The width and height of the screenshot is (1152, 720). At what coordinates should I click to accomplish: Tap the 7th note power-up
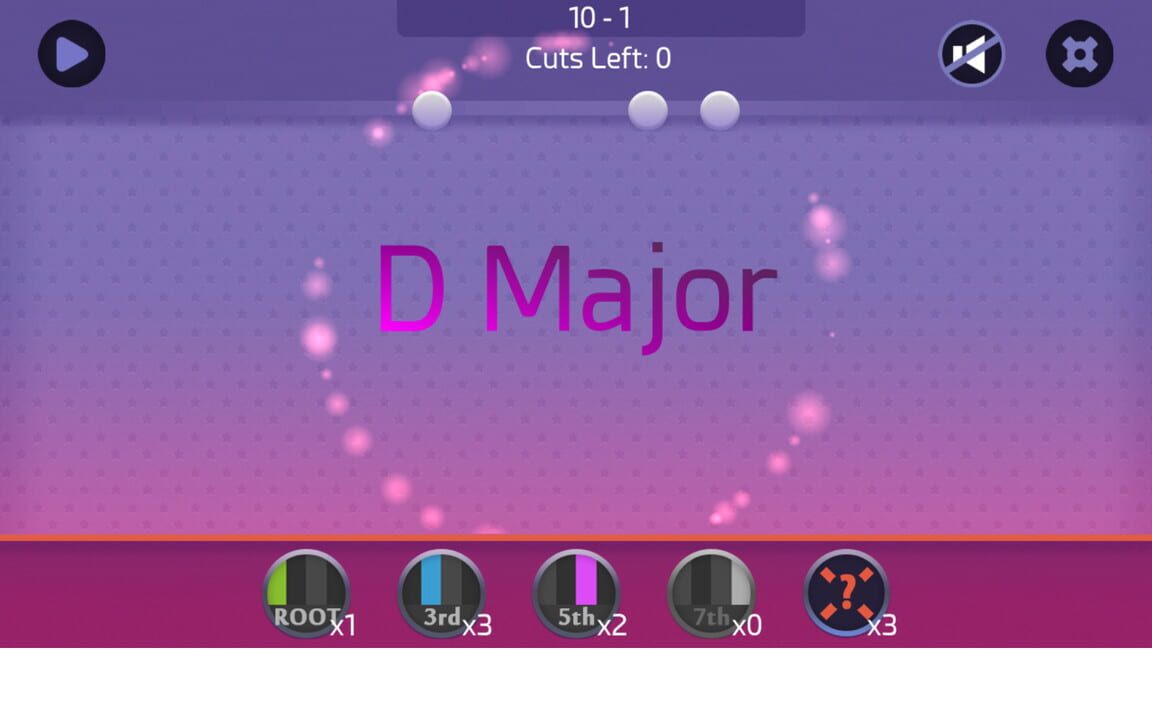(711, 593)
